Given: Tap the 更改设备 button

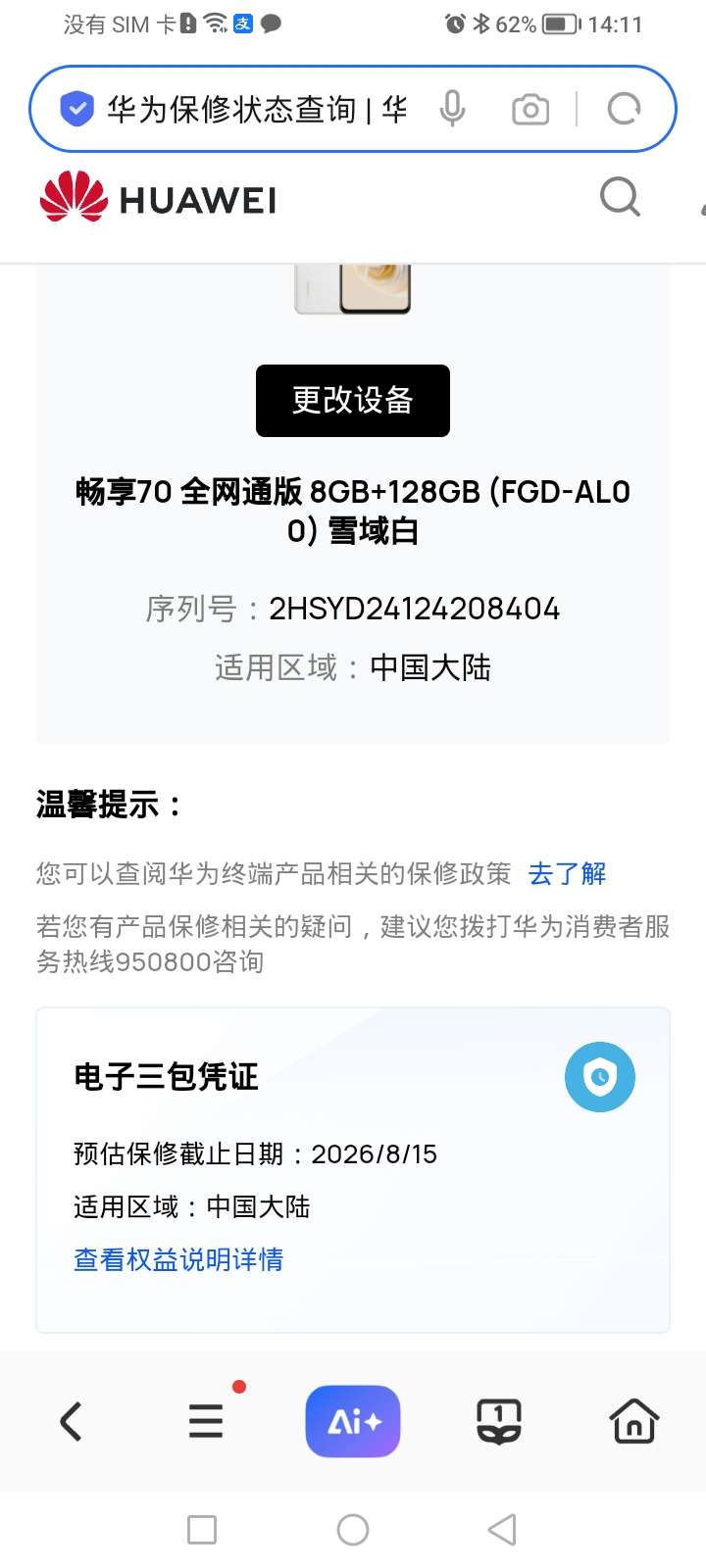Looking at the screenshot, I should click(353, 400).
